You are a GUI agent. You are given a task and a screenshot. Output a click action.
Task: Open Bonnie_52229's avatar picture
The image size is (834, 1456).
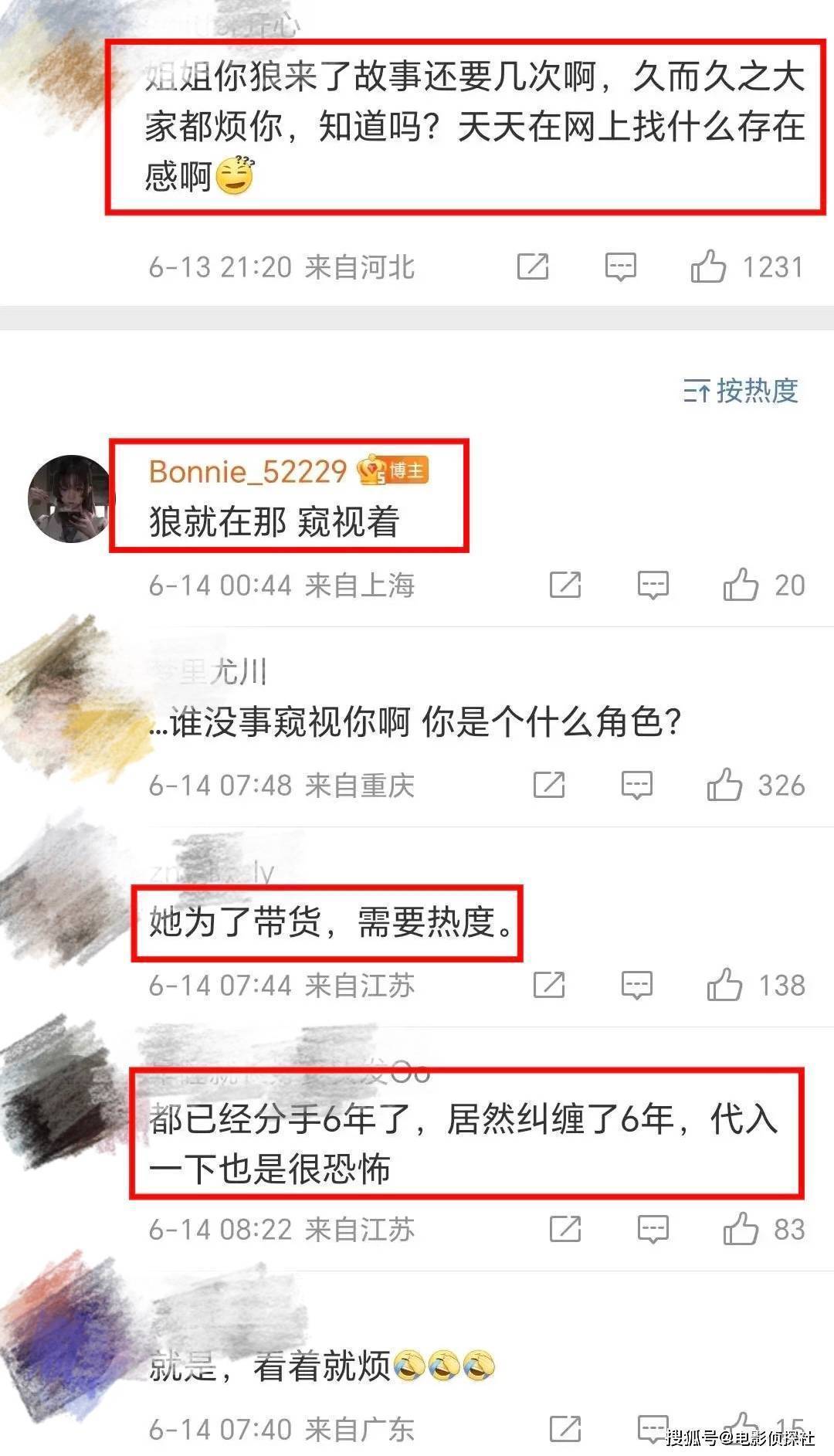(x=69, y=499)
